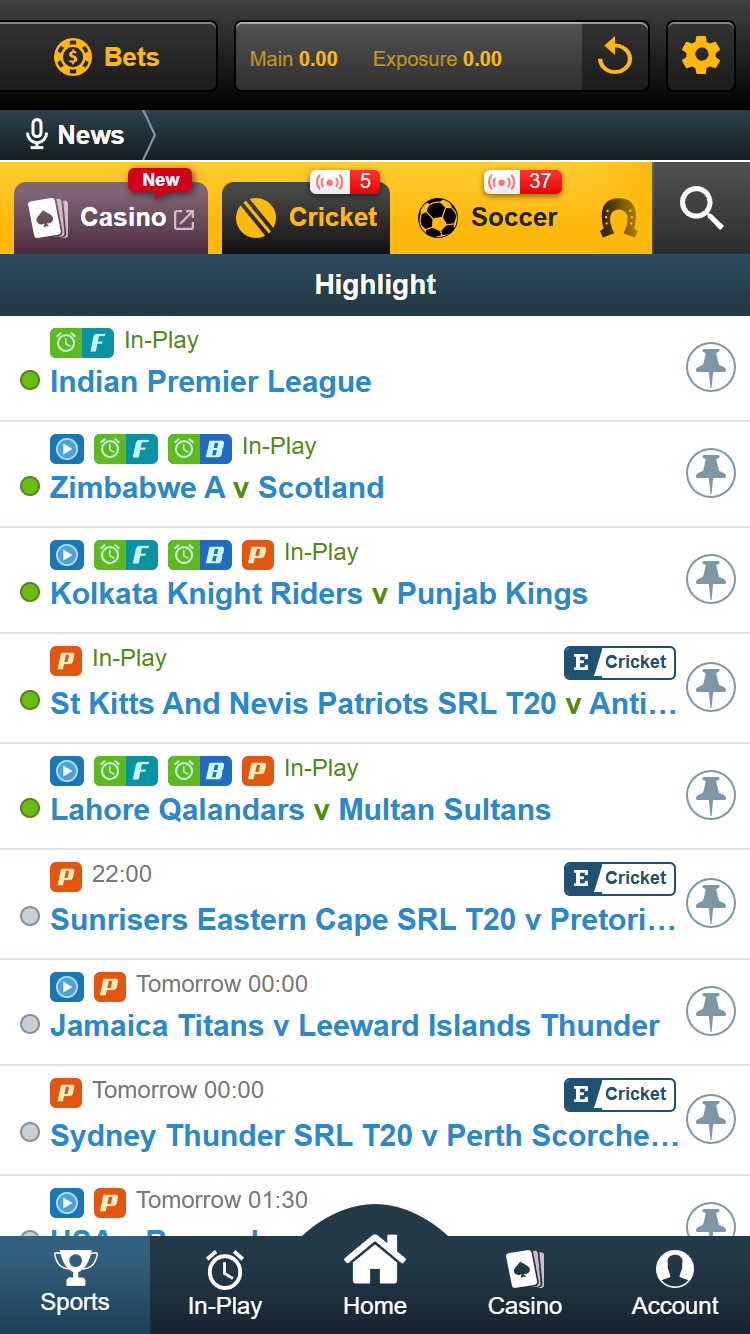Go to the In-Play bottom tab
This screenshot has height=1334, width=750.
tap(225, 1286)
